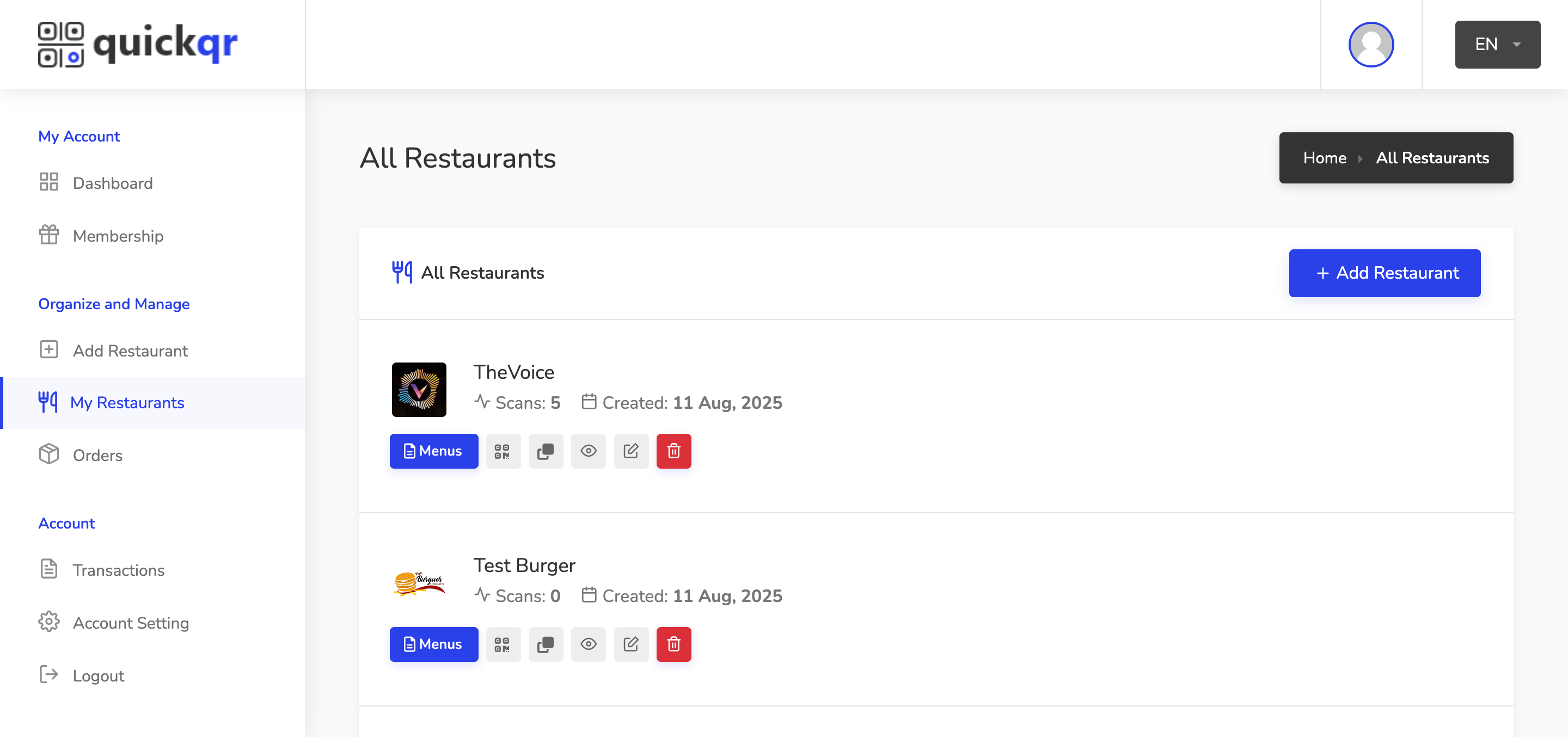View the Orders section
Image resolution: width=1568 pixels, height=737 pixels.
(97, 455)
